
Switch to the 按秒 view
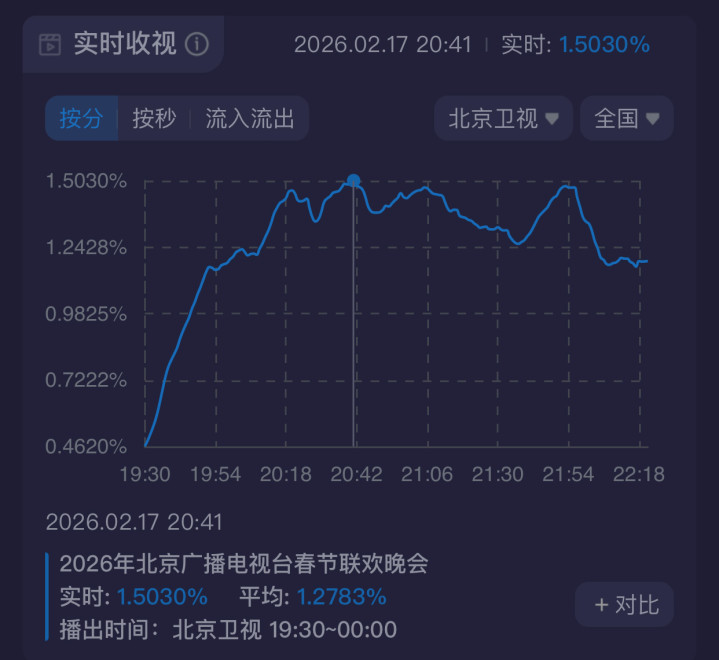(154, 118)
